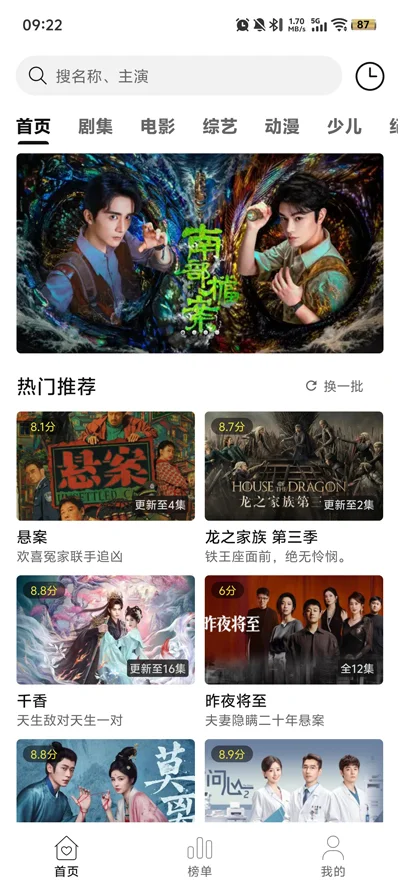Open the search box for titles and actors
400x889 pixels.
179,76
